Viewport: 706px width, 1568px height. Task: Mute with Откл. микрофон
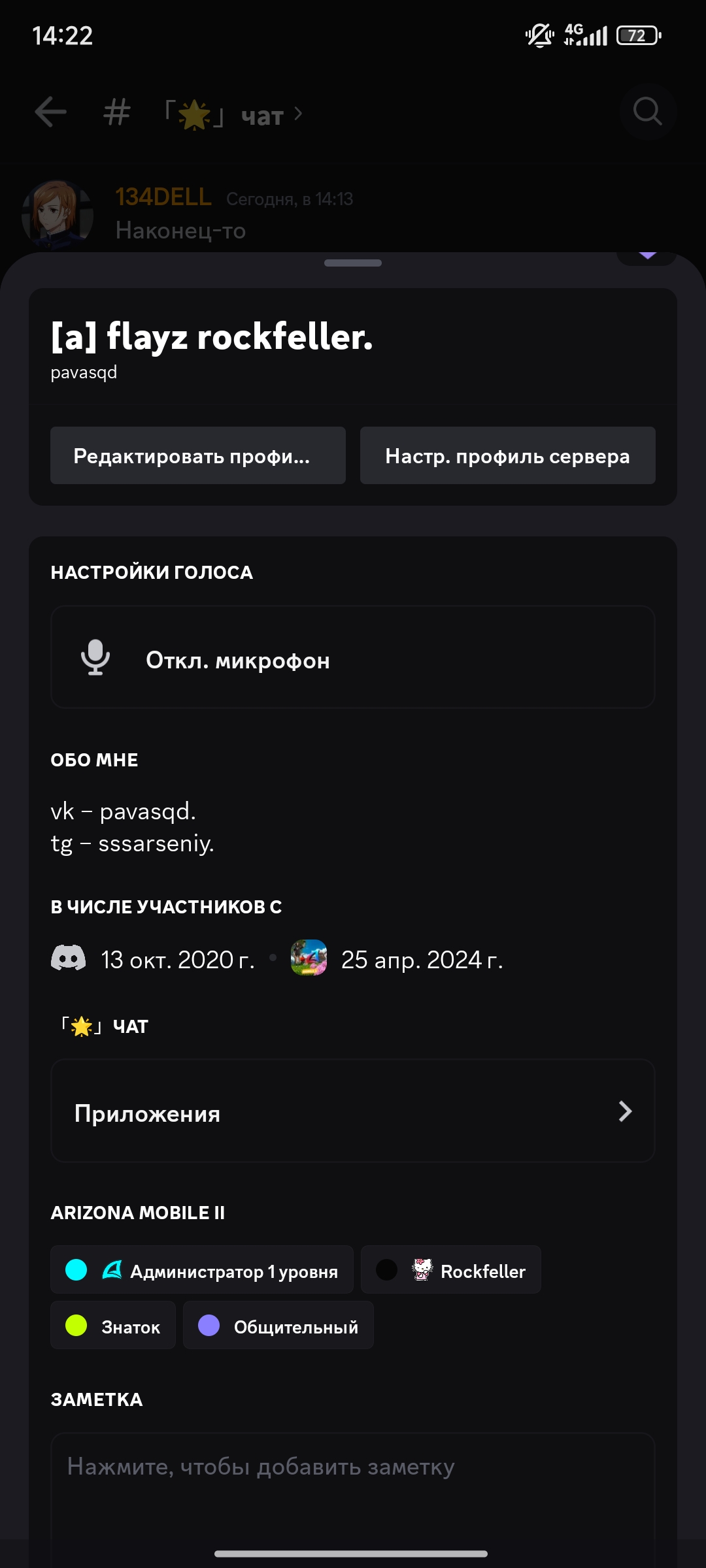353,657
